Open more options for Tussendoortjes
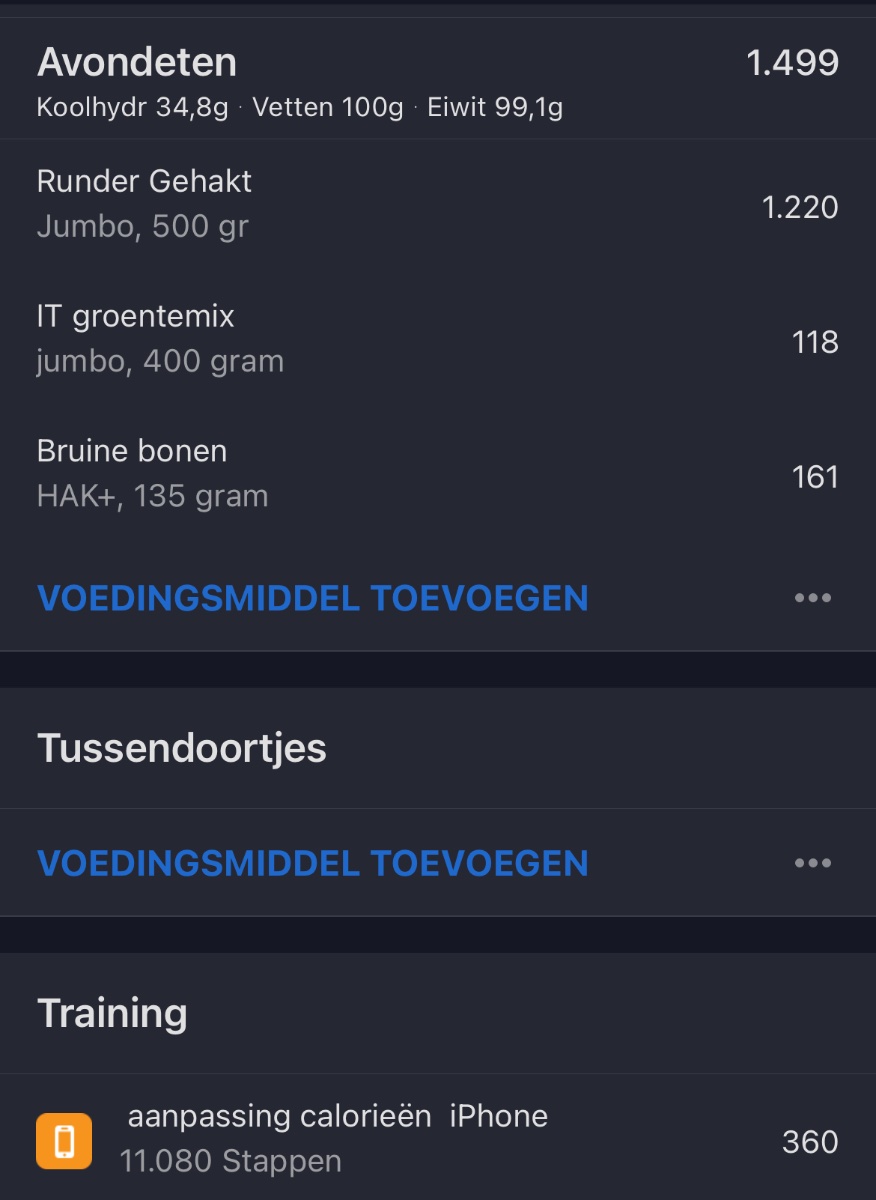The height and width of the screenshot is (1200, 876). 812,863
